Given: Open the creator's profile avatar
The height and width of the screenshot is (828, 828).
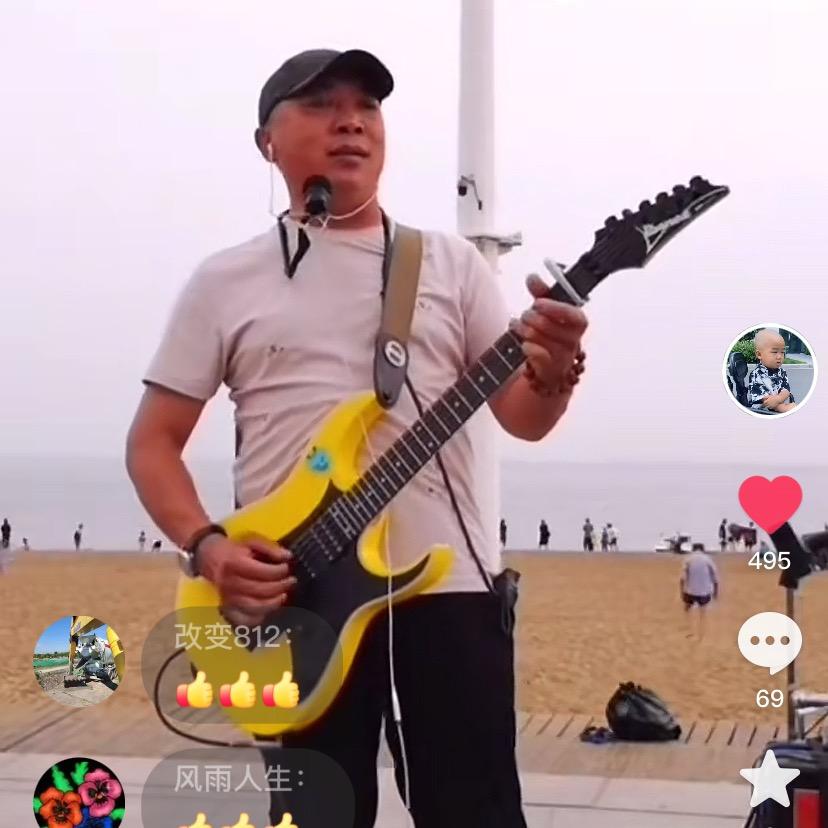Looking at the screenshot, I should 769,370.
